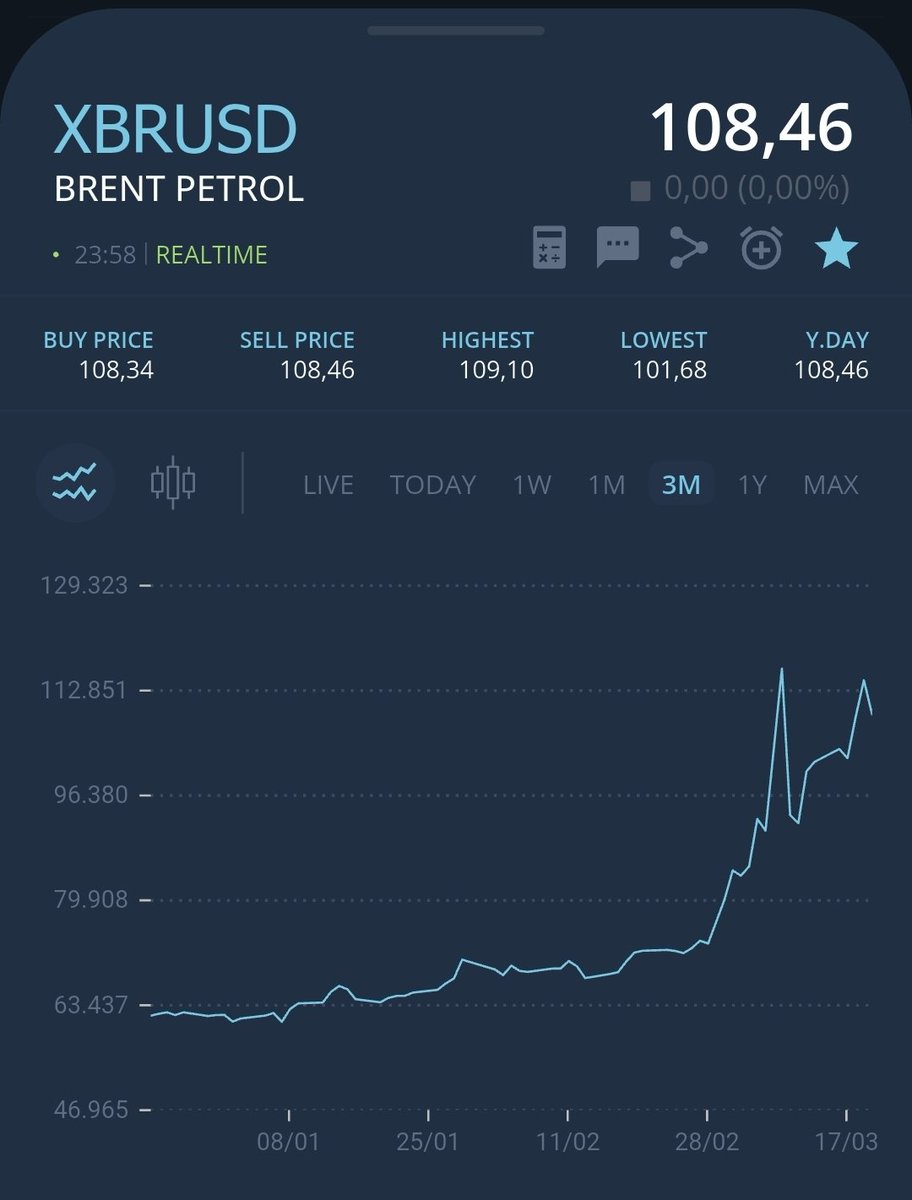This screenshot has height=1200, width=912.
Task: Add a price alarm
Action: pos(761,248)
